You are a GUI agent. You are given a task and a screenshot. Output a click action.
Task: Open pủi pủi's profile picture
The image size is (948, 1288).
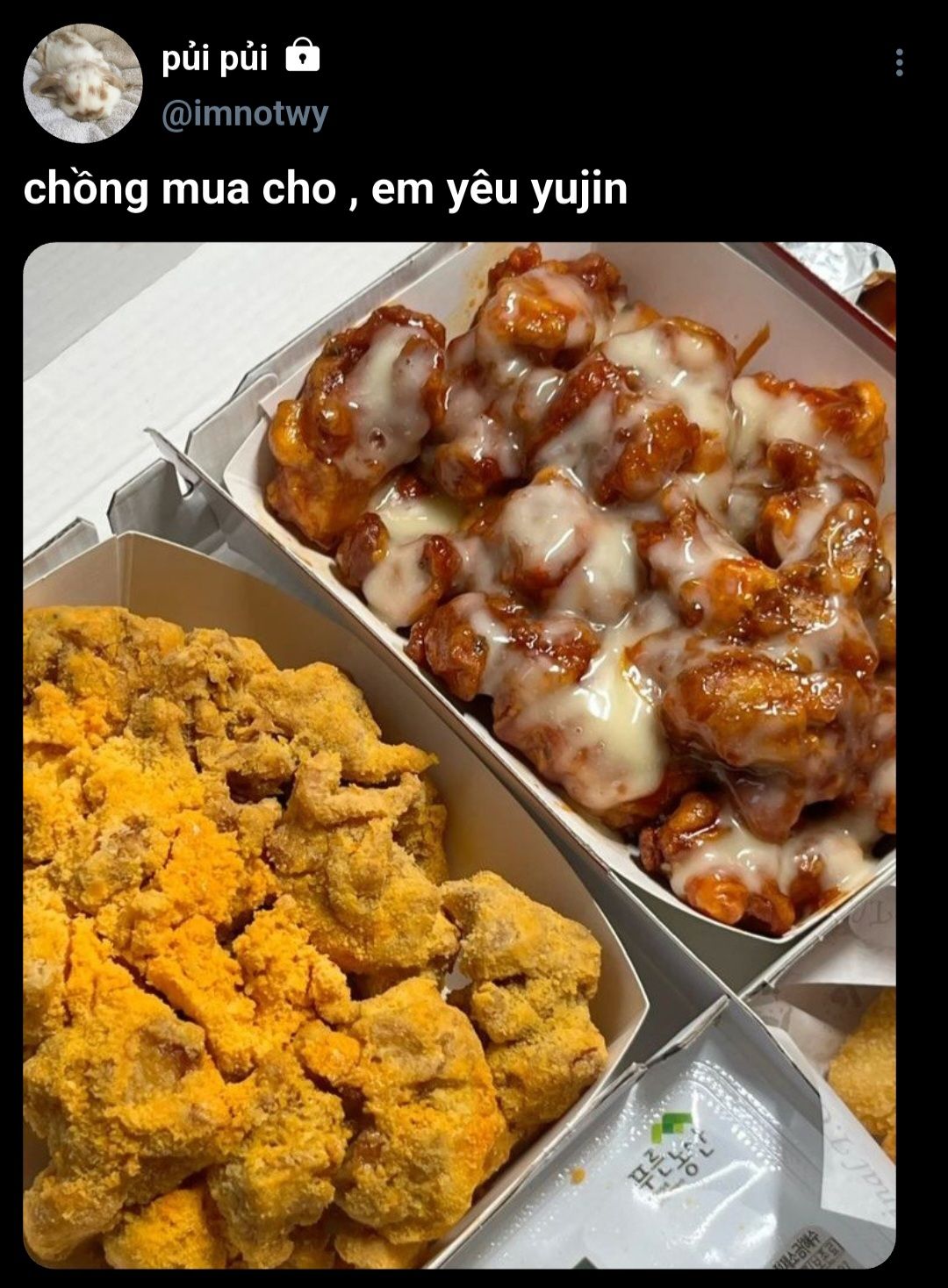click(83, 83)
